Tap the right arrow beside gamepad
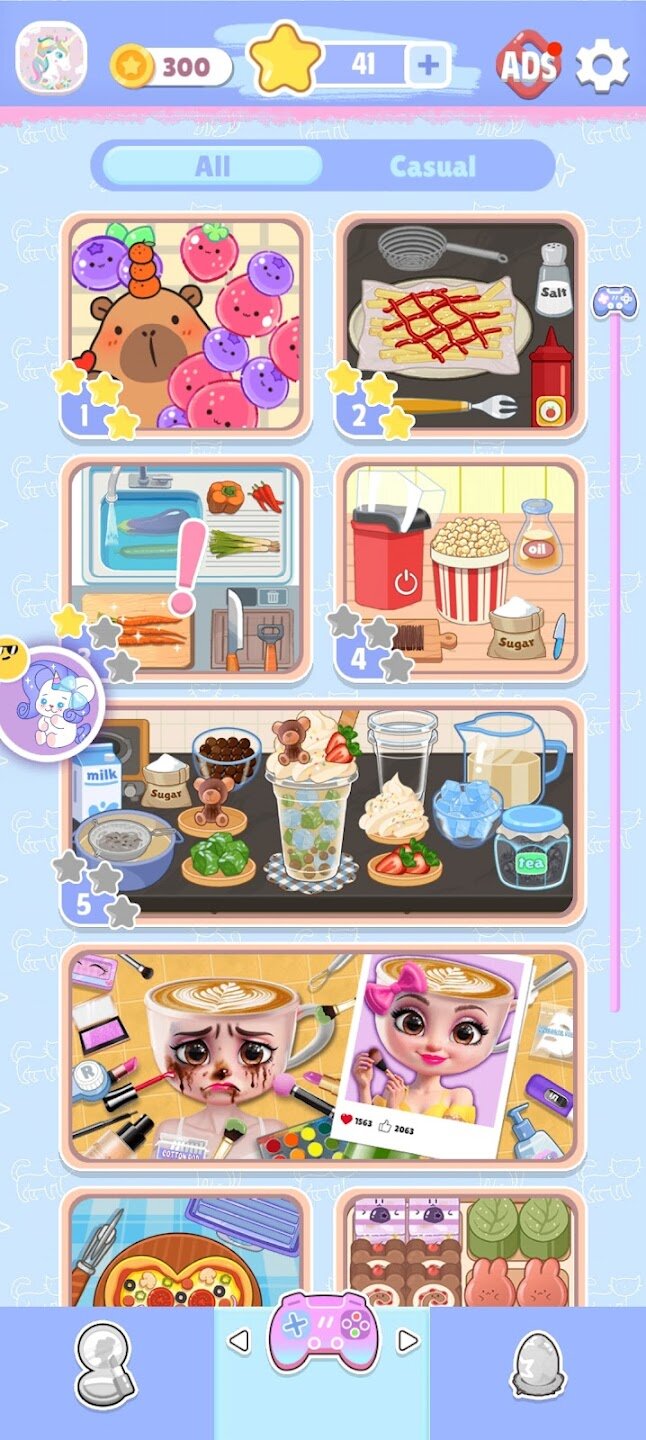 tap(407, 1341)
